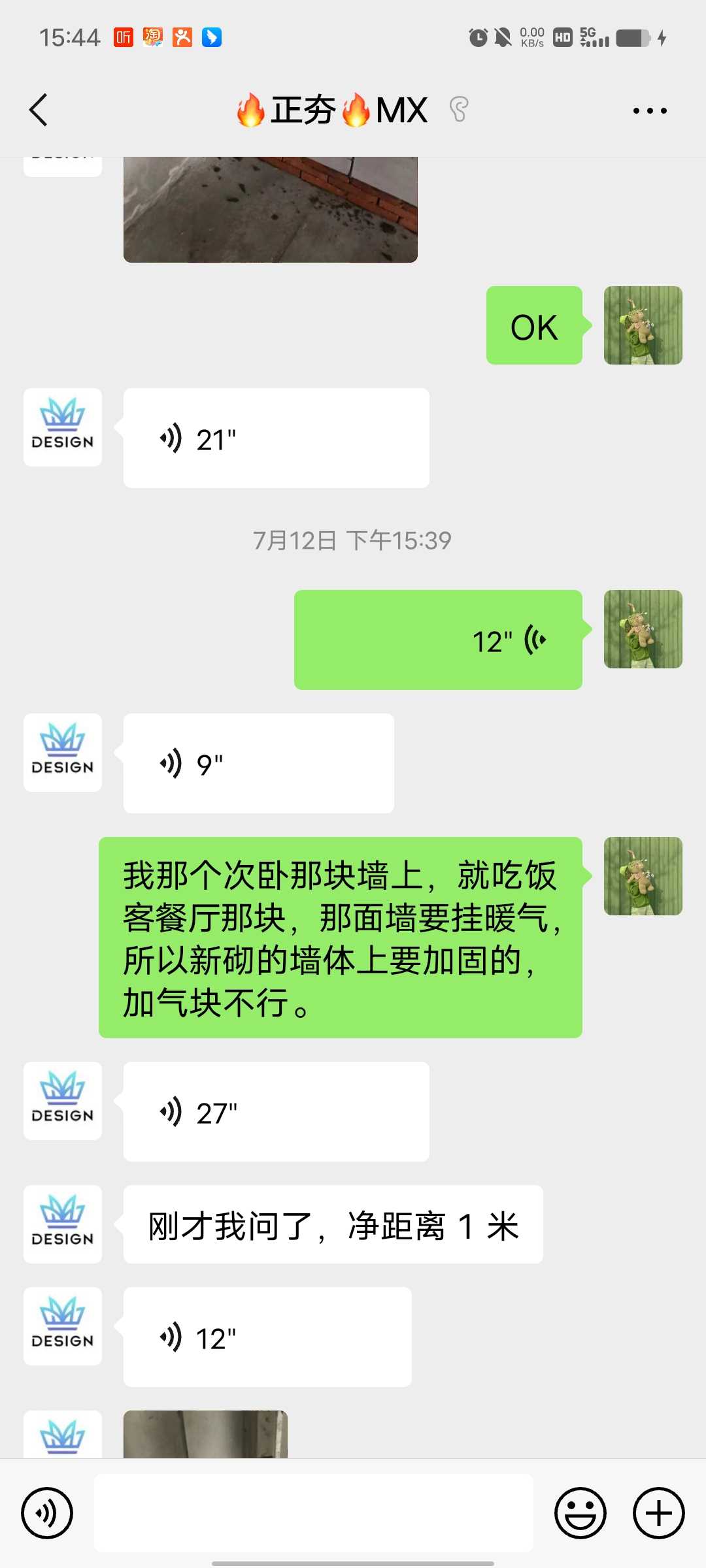The width and height of the screenshot is (706, 1568).
Task: Open the plus attachments panel
Action: pyautogui.click(x=659, y=1513)
